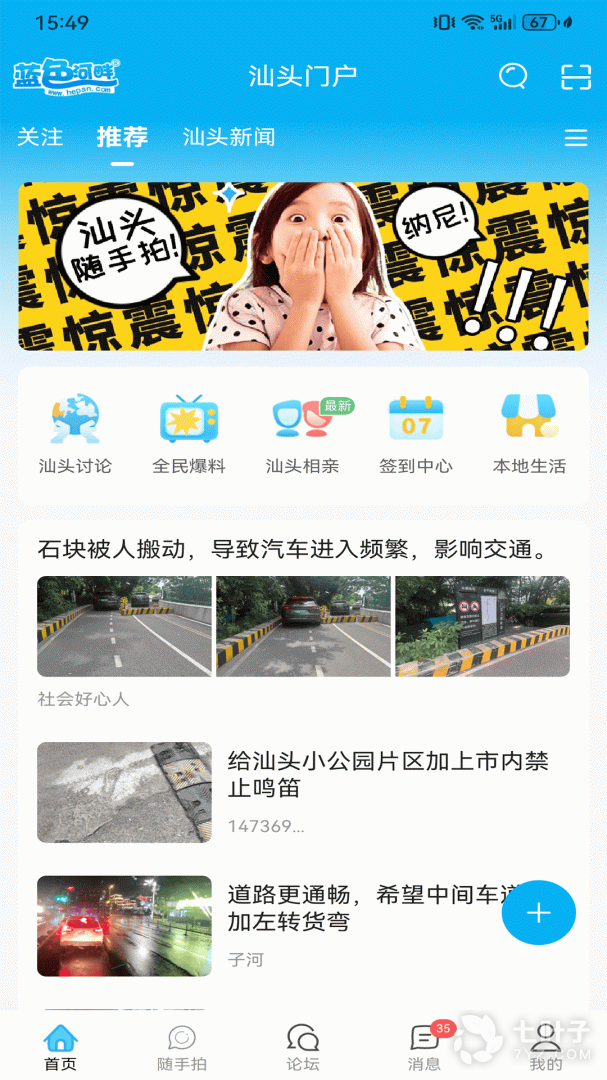The height and width of the screenshot is (1080, 607).
Task: Open the 道路更通畅 post
Action: coord(360,908)
